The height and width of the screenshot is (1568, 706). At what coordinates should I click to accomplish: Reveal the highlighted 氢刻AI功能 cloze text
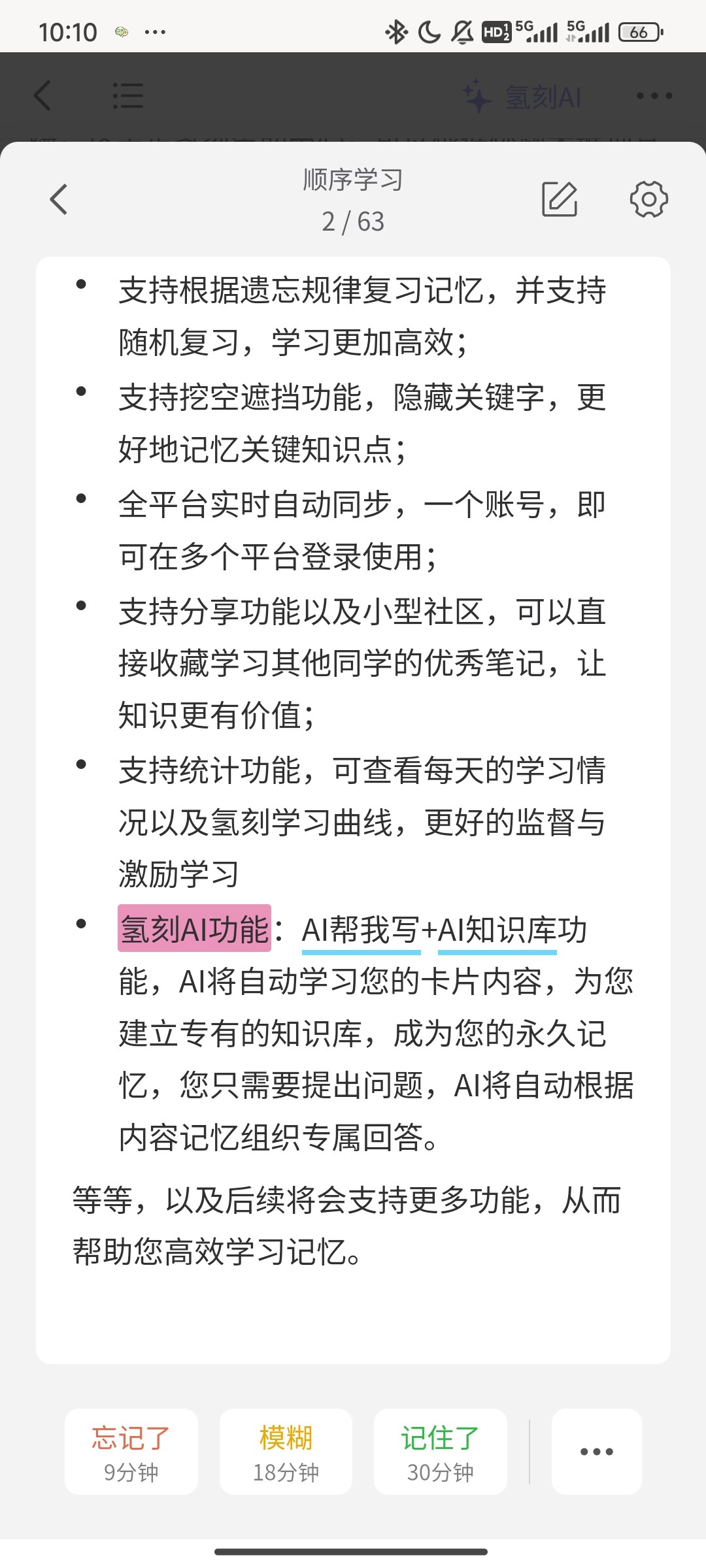(x=194, y=928)
